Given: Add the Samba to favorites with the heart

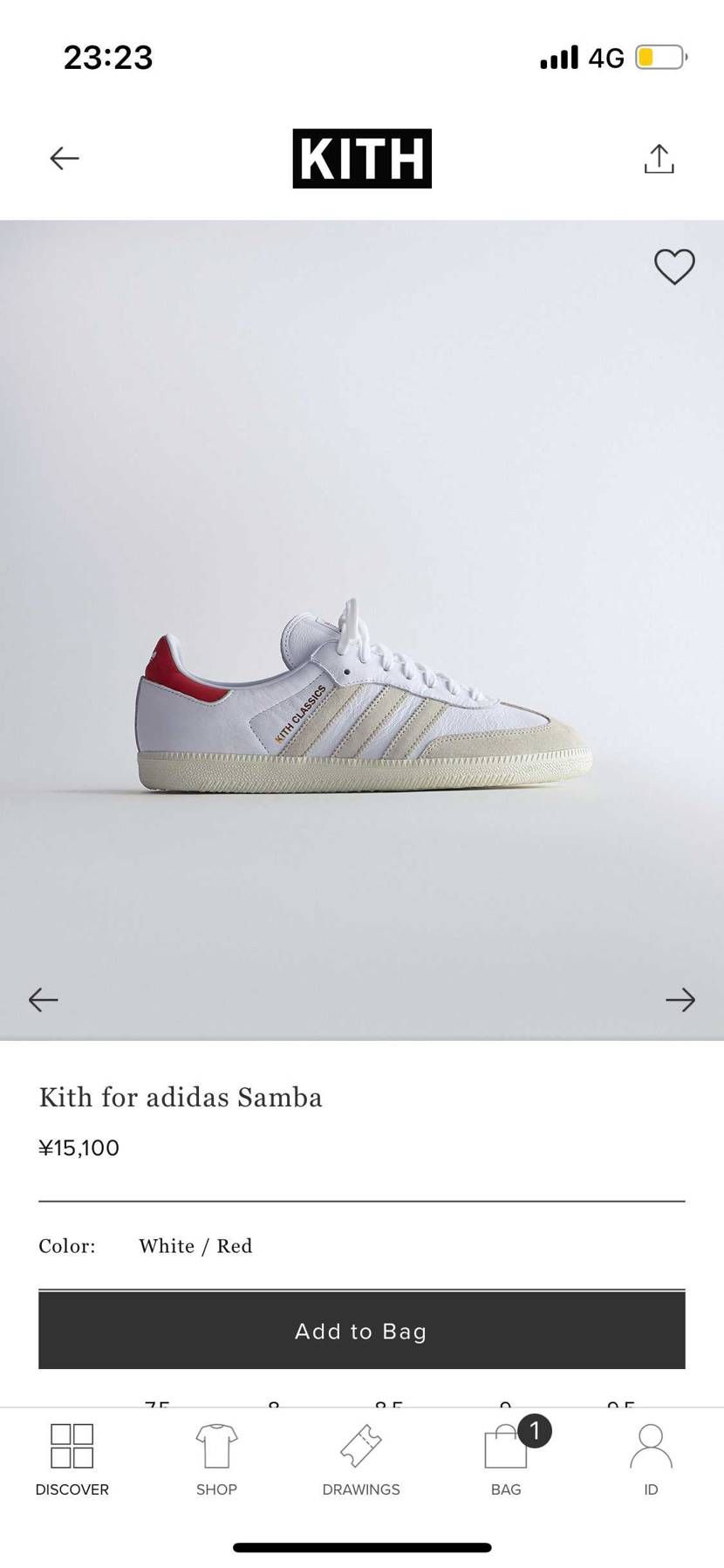Looking at the screenshot, I should (x=674, y=267).
